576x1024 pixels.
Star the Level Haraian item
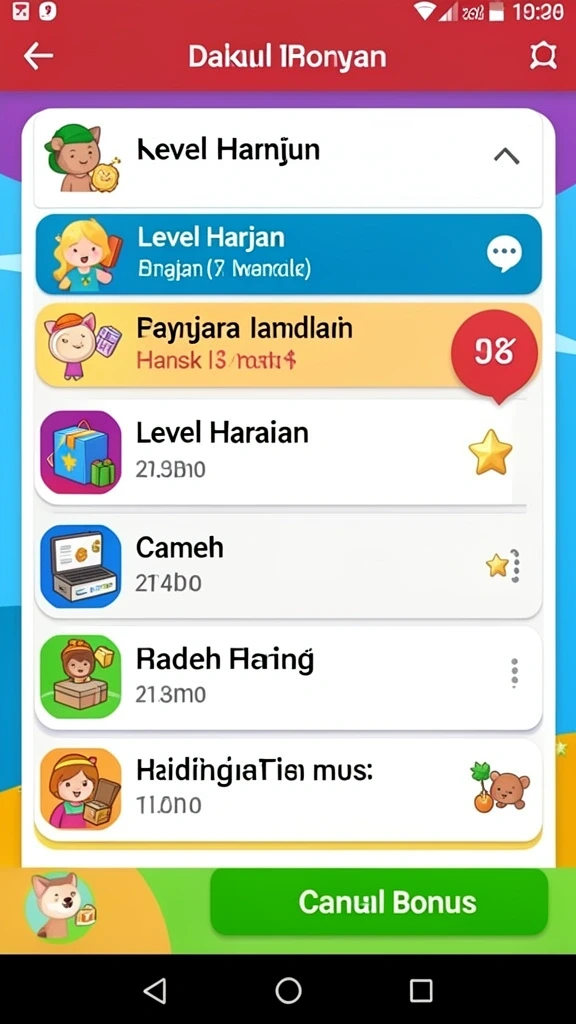click(x=490, y=452)
